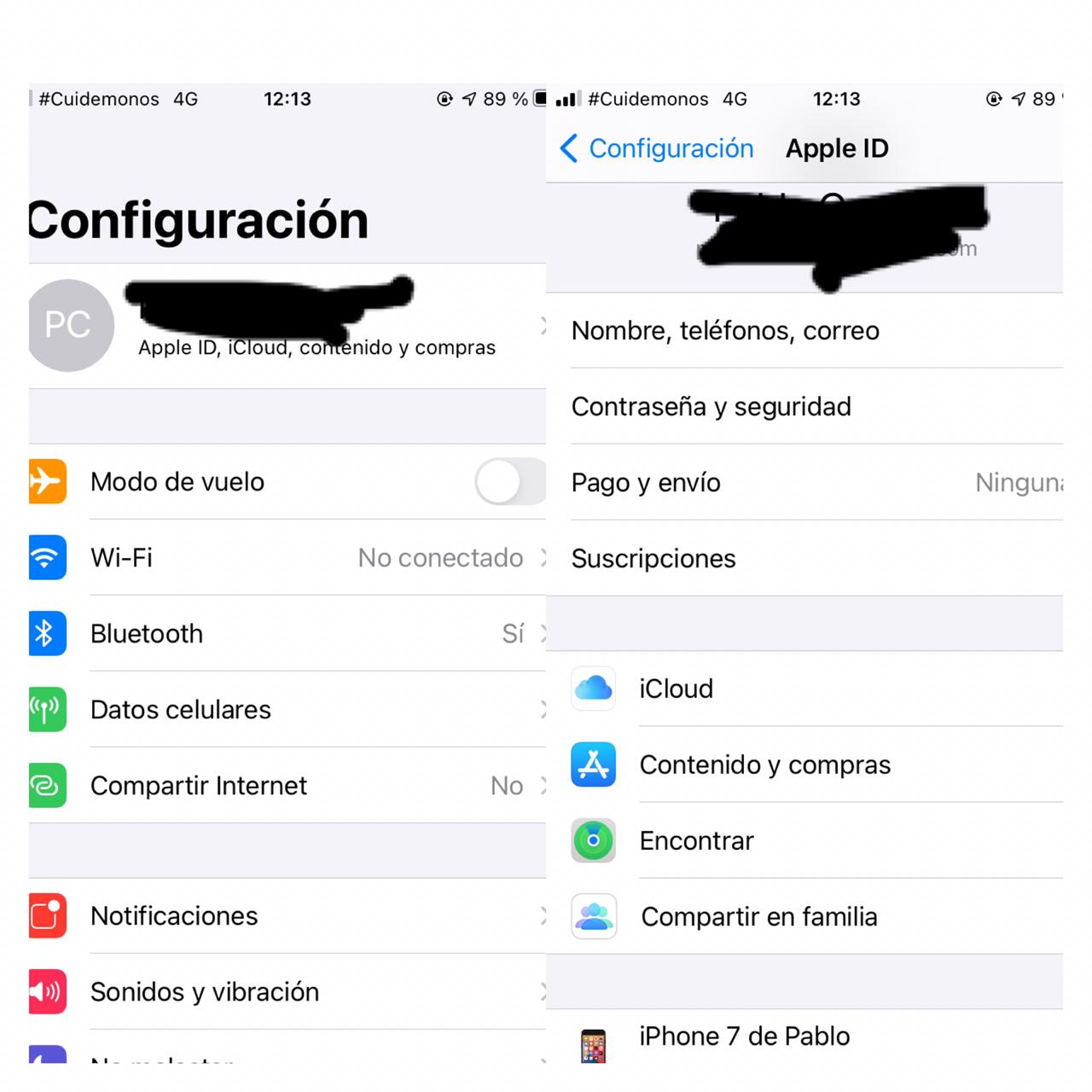The width and height of the screenshot is (1092, 1092).
Task: Open Contenido y compras
Action: (802, 765)
